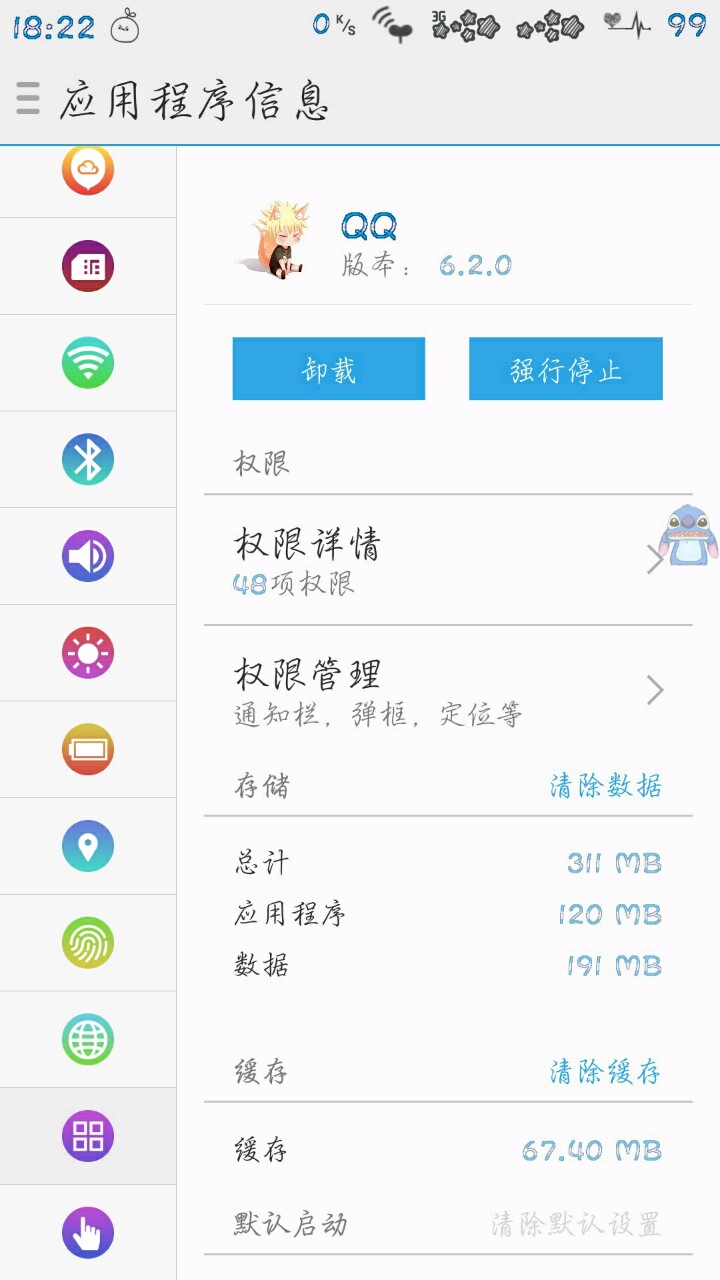Viewport: 720px width, 1280px height.
Task: Open the sound settings icon
Action: point(88,557)
